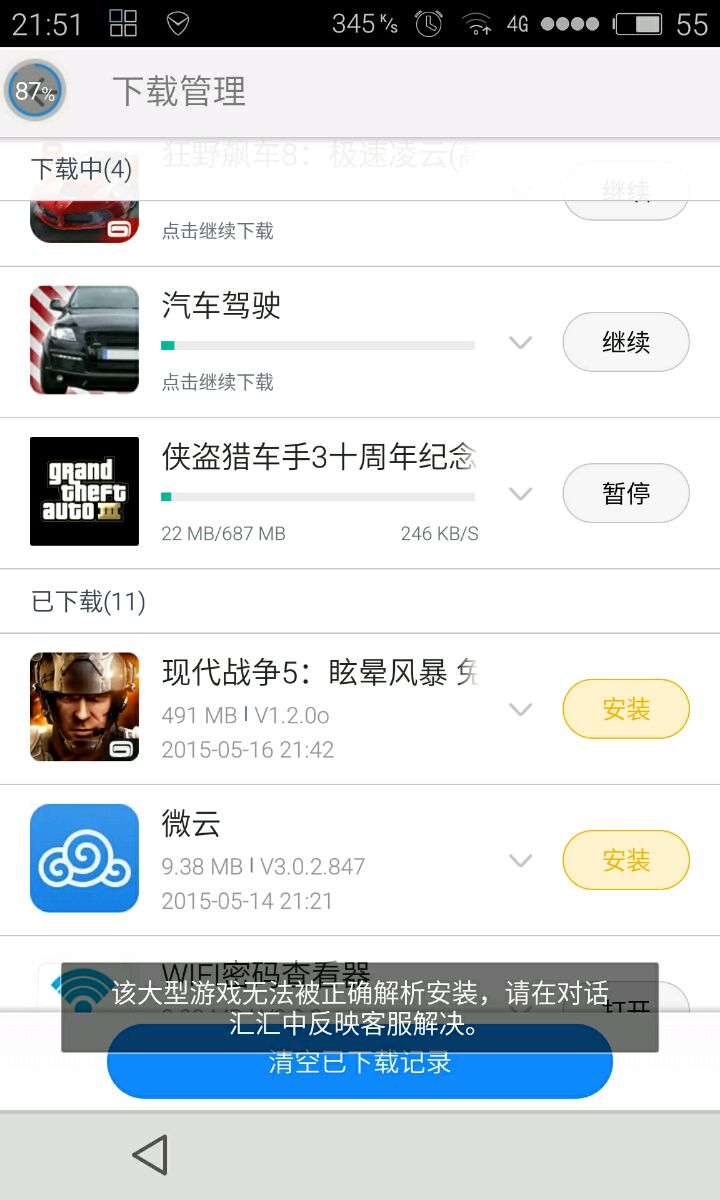
Task: Expand options for 侠盗猎车手3
Action: pos(519,494)
